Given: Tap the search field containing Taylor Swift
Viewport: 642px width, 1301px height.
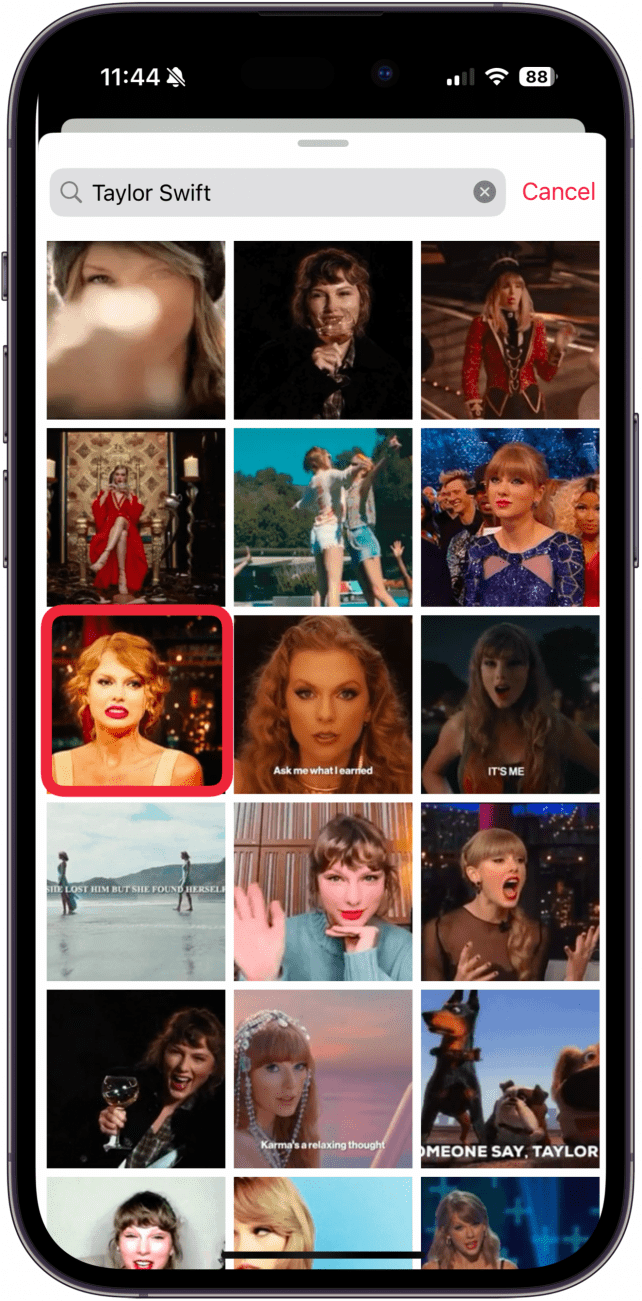Looking at the screenshot, I should tap(270, 193).
